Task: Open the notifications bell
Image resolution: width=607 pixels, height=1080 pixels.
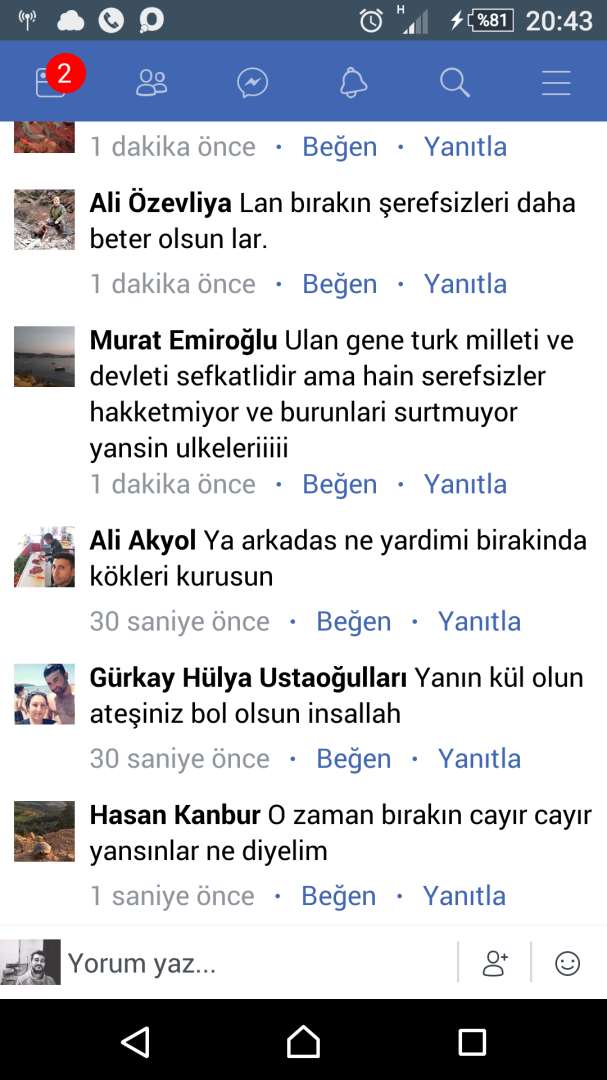Action: pyautogui.click(x=353, y=83)
